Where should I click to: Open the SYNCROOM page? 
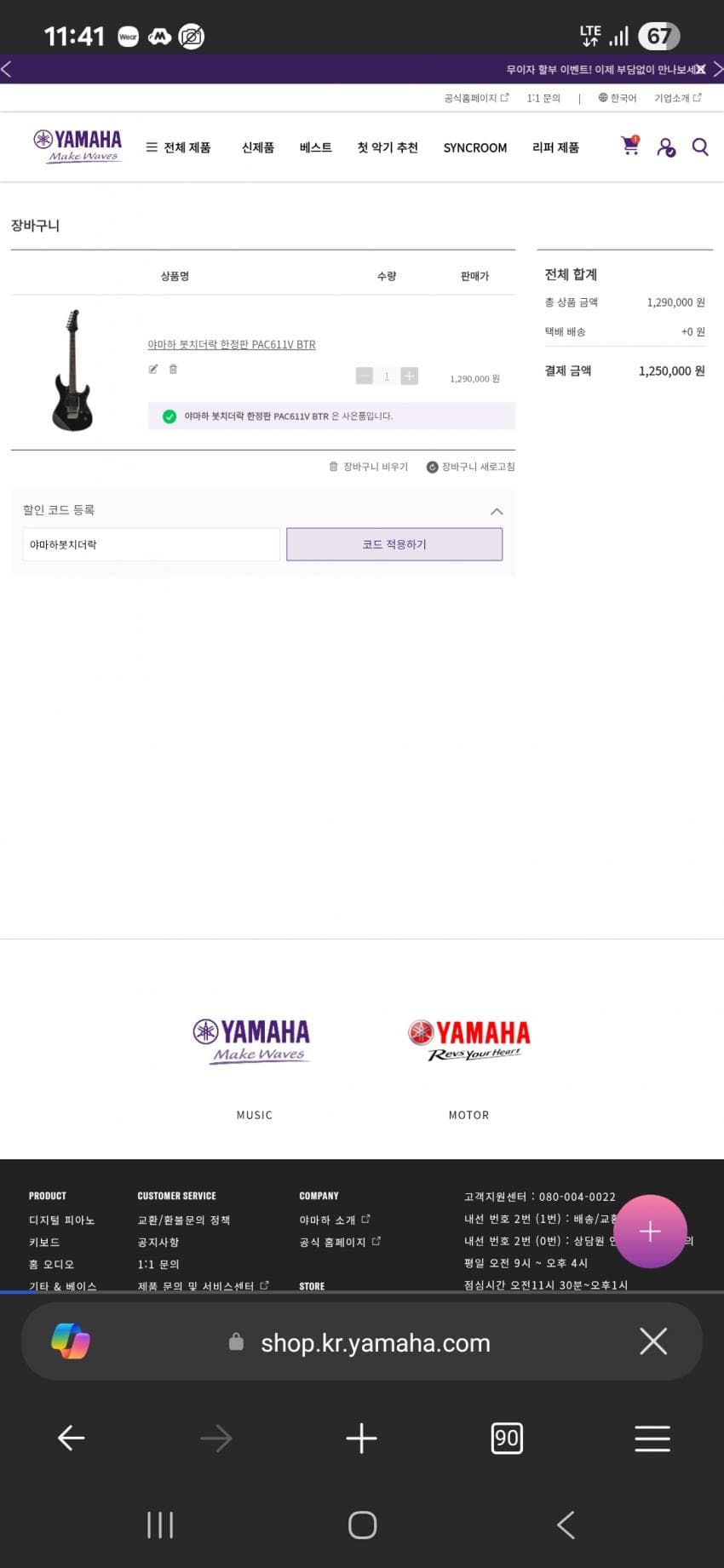click(x=474, y=147)
